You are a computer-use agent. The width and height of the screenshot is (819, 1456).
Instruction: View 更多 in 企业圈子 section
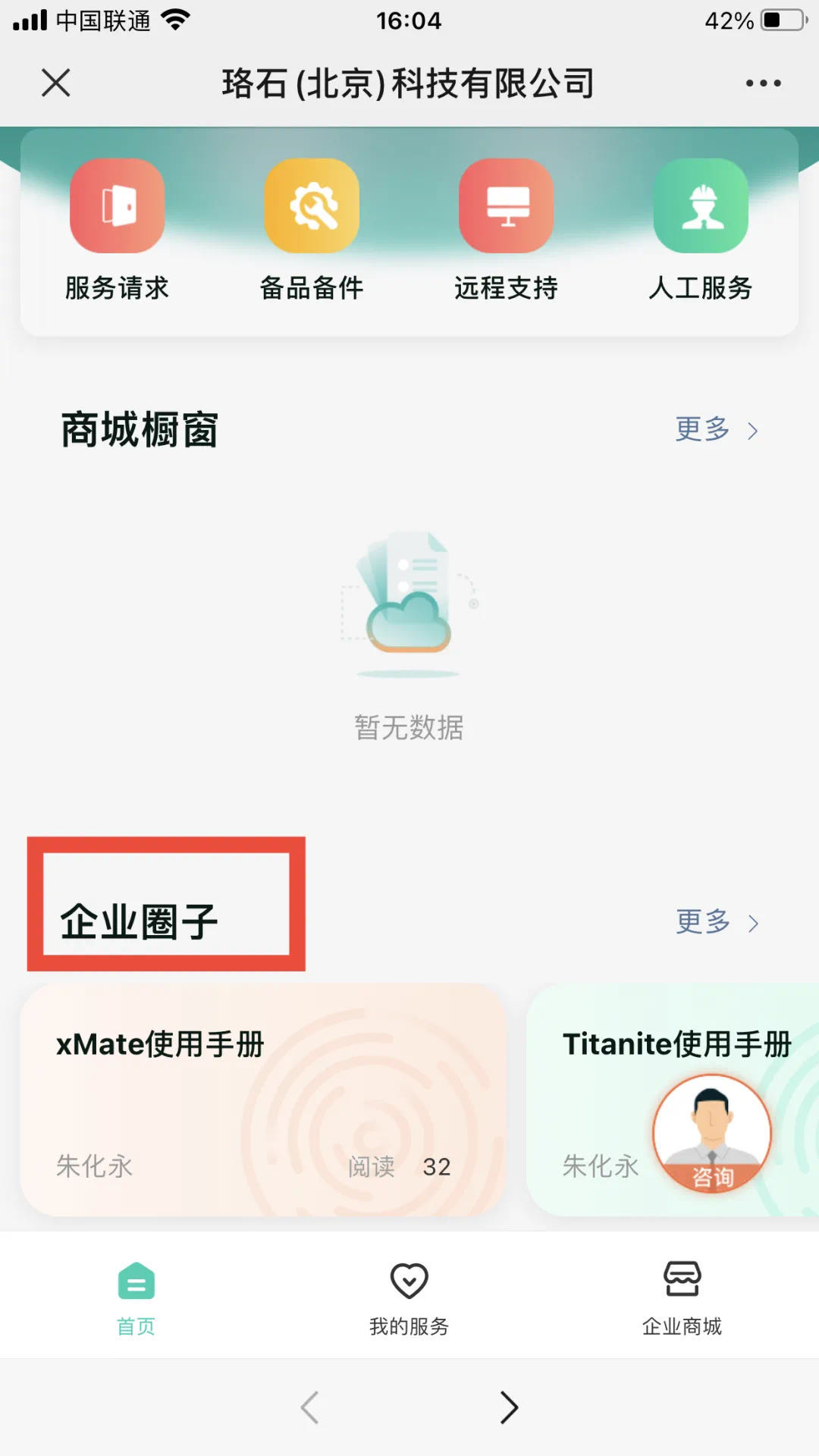point(716,922)
